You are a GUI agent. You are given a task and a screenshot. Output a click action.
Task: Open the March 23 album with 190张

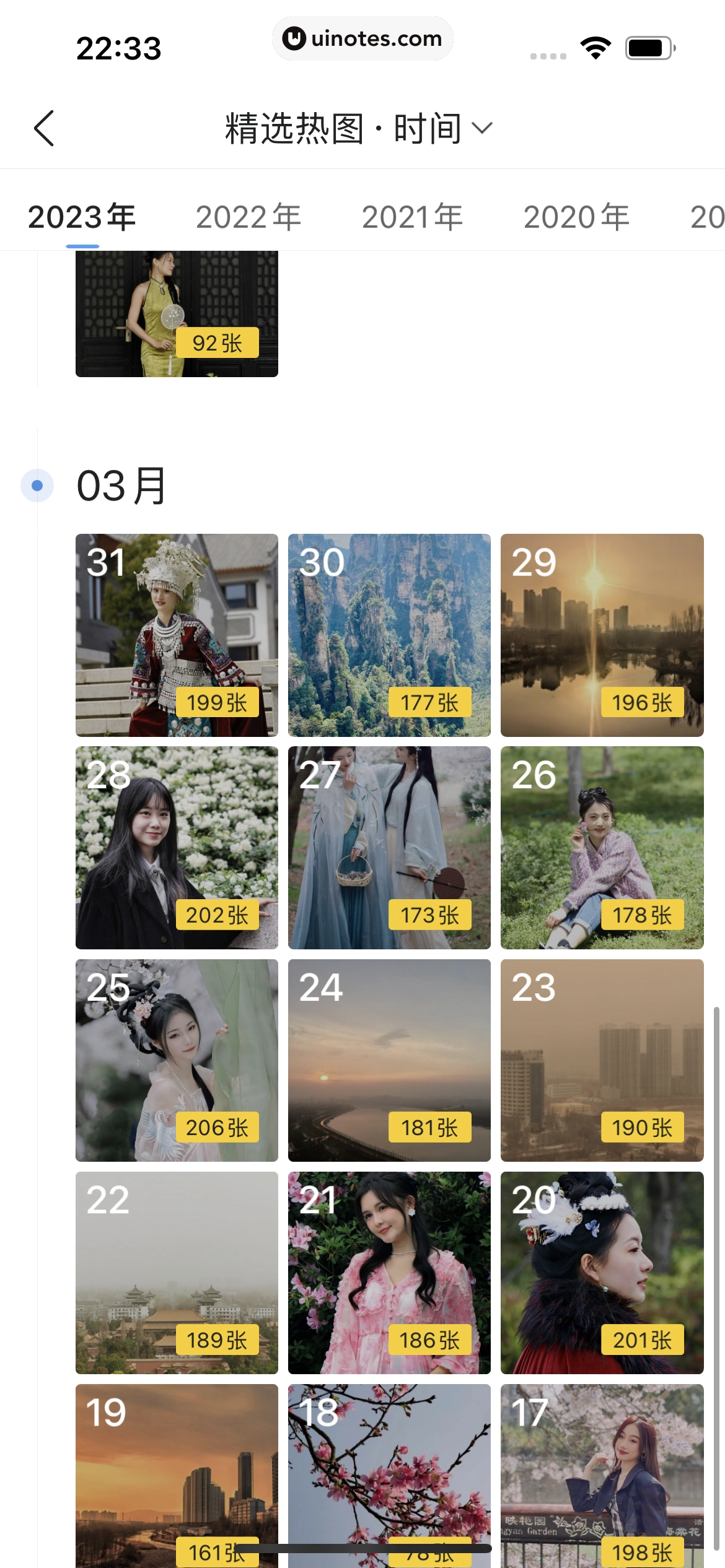click(602, 1060)
